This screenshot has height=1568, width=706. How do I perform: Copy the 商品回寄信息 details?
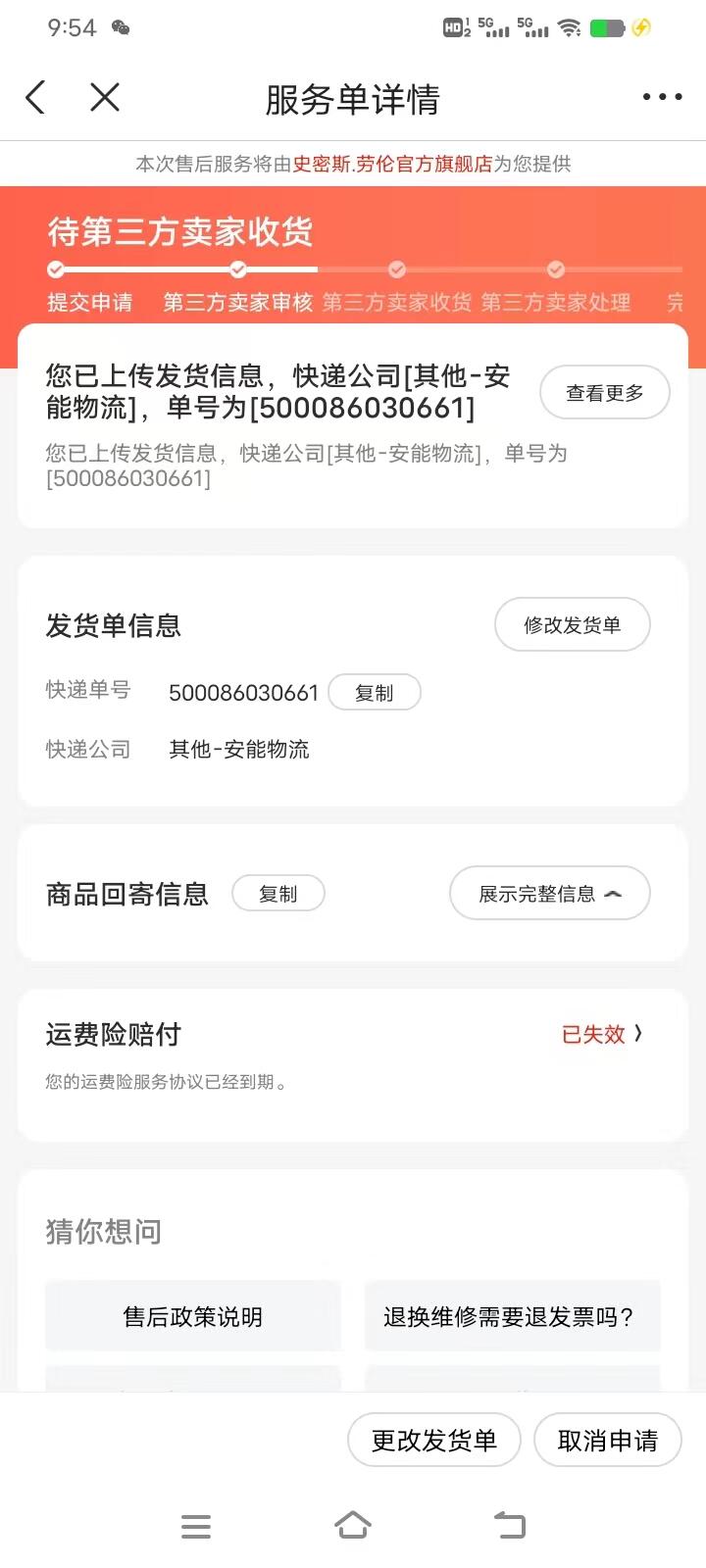(277, 894)
